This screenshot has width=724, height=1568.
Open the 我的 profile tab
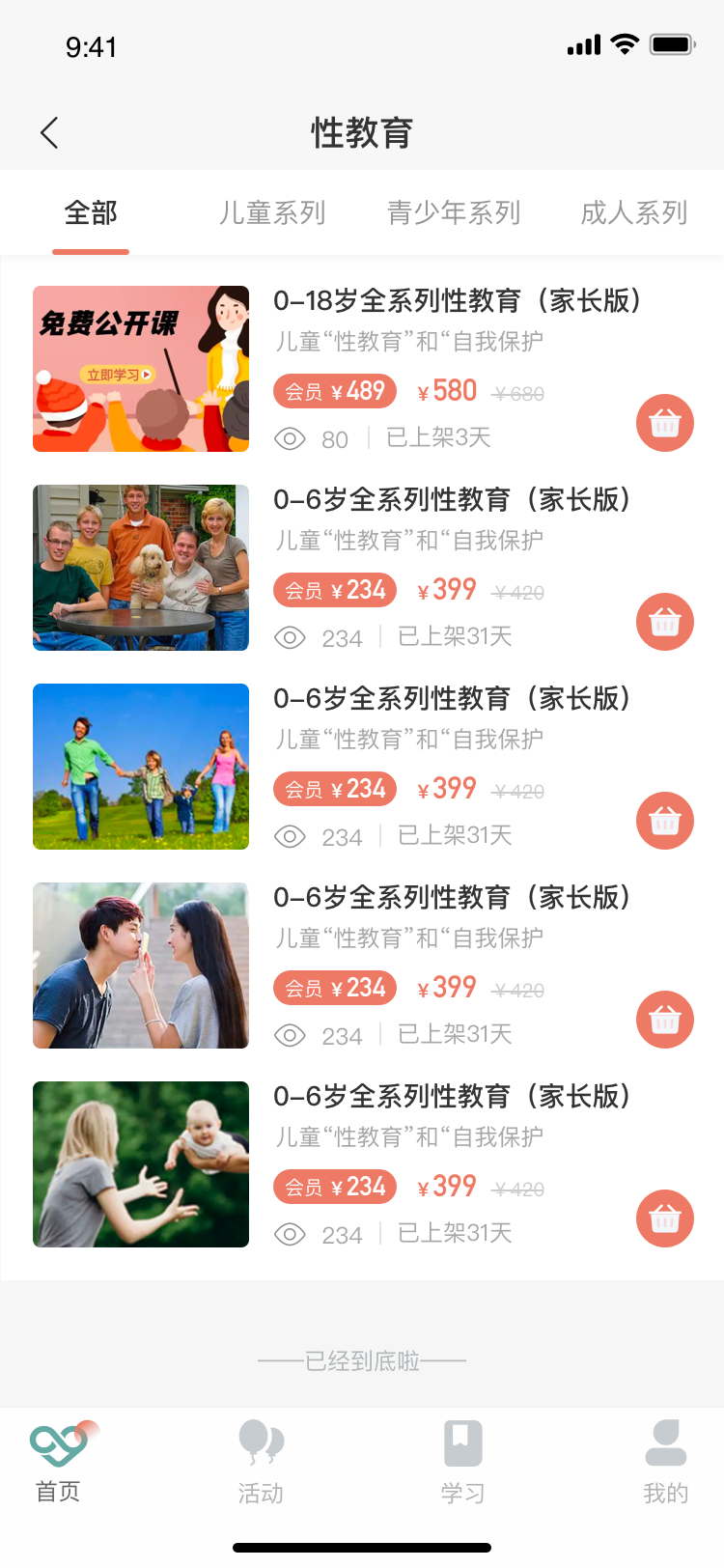point(665,1462)
